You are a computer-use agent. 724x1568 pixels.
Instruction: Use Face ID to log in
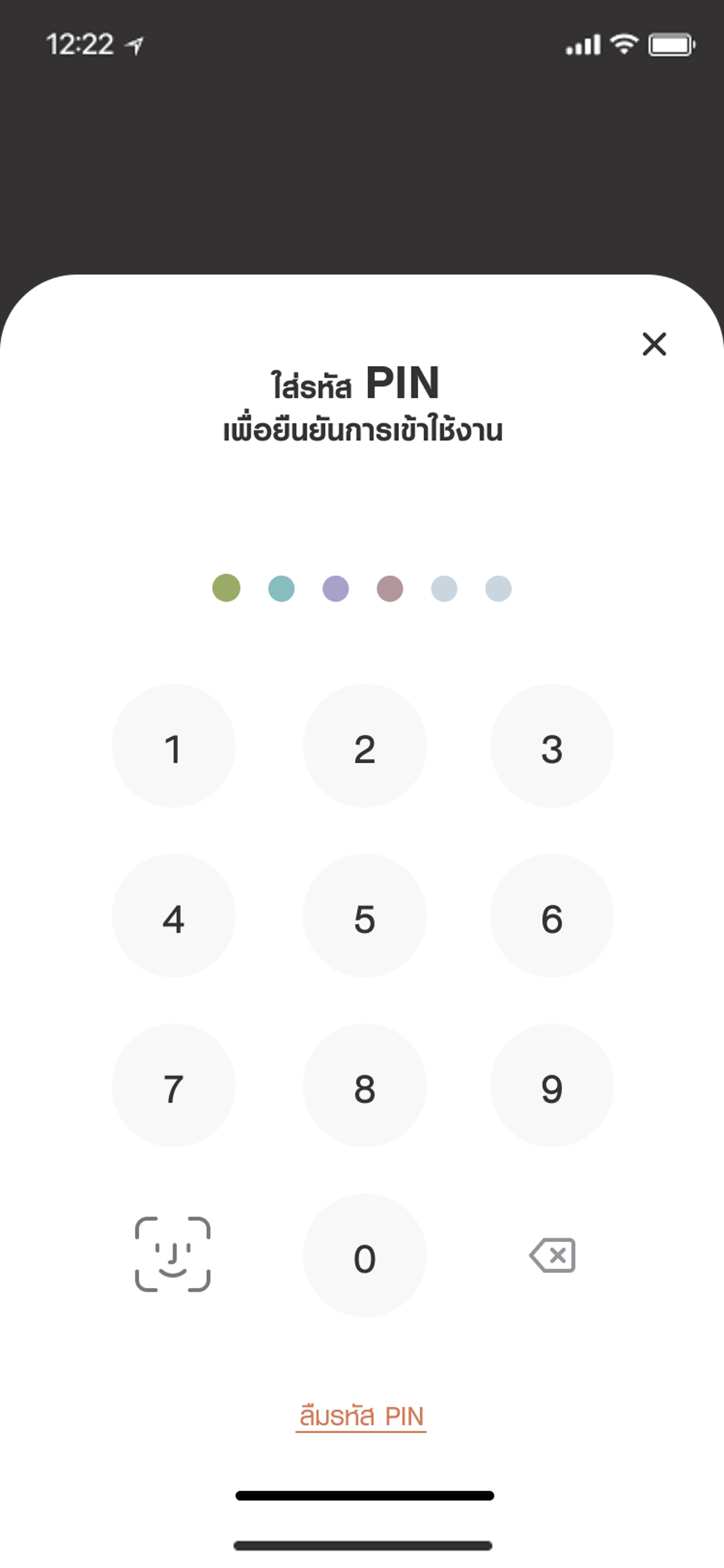[173, 1255]
